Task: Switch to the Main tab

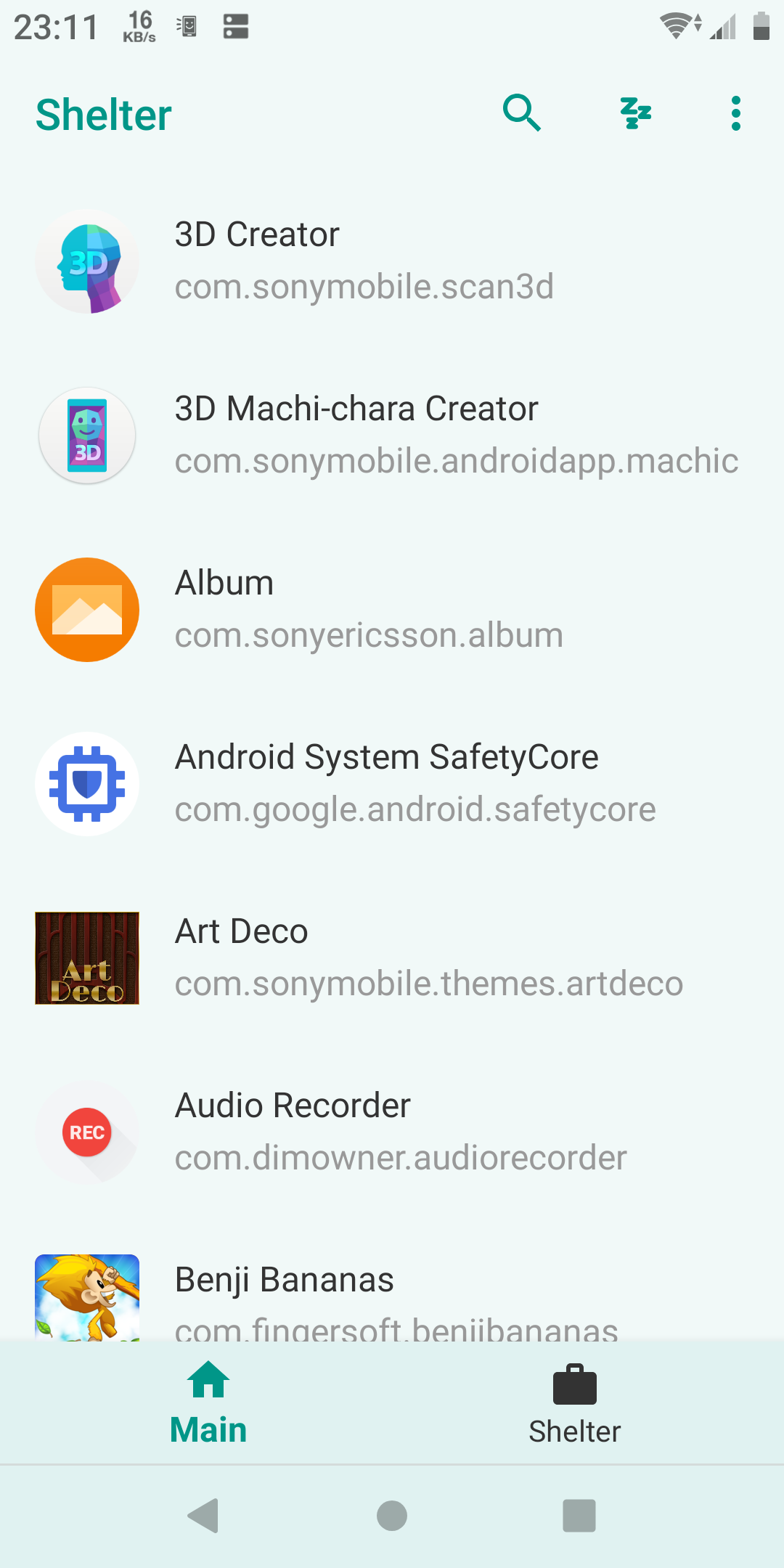Action: coord(208,1402)
